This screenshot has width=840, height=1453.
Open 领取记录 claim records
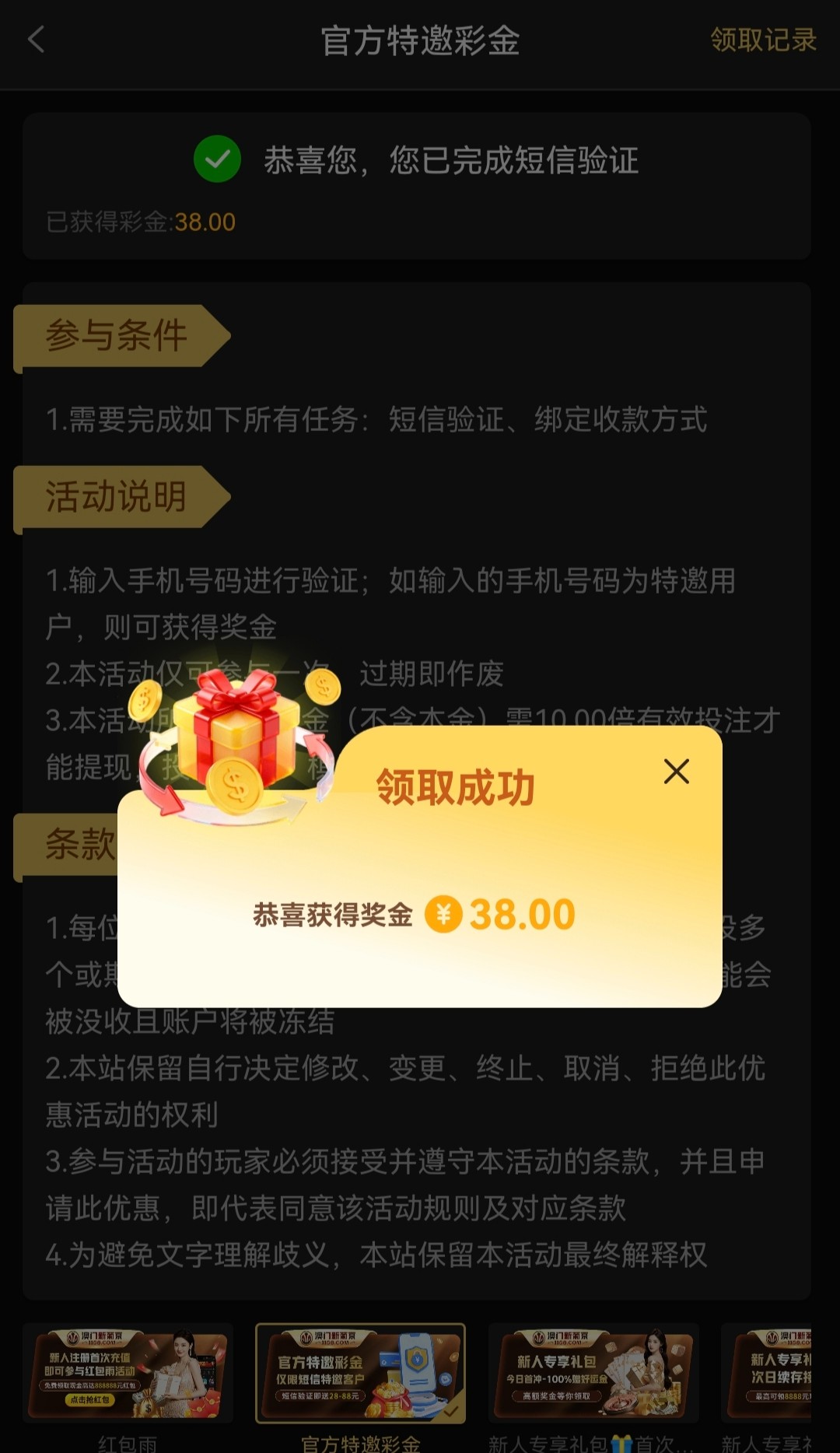762,40
